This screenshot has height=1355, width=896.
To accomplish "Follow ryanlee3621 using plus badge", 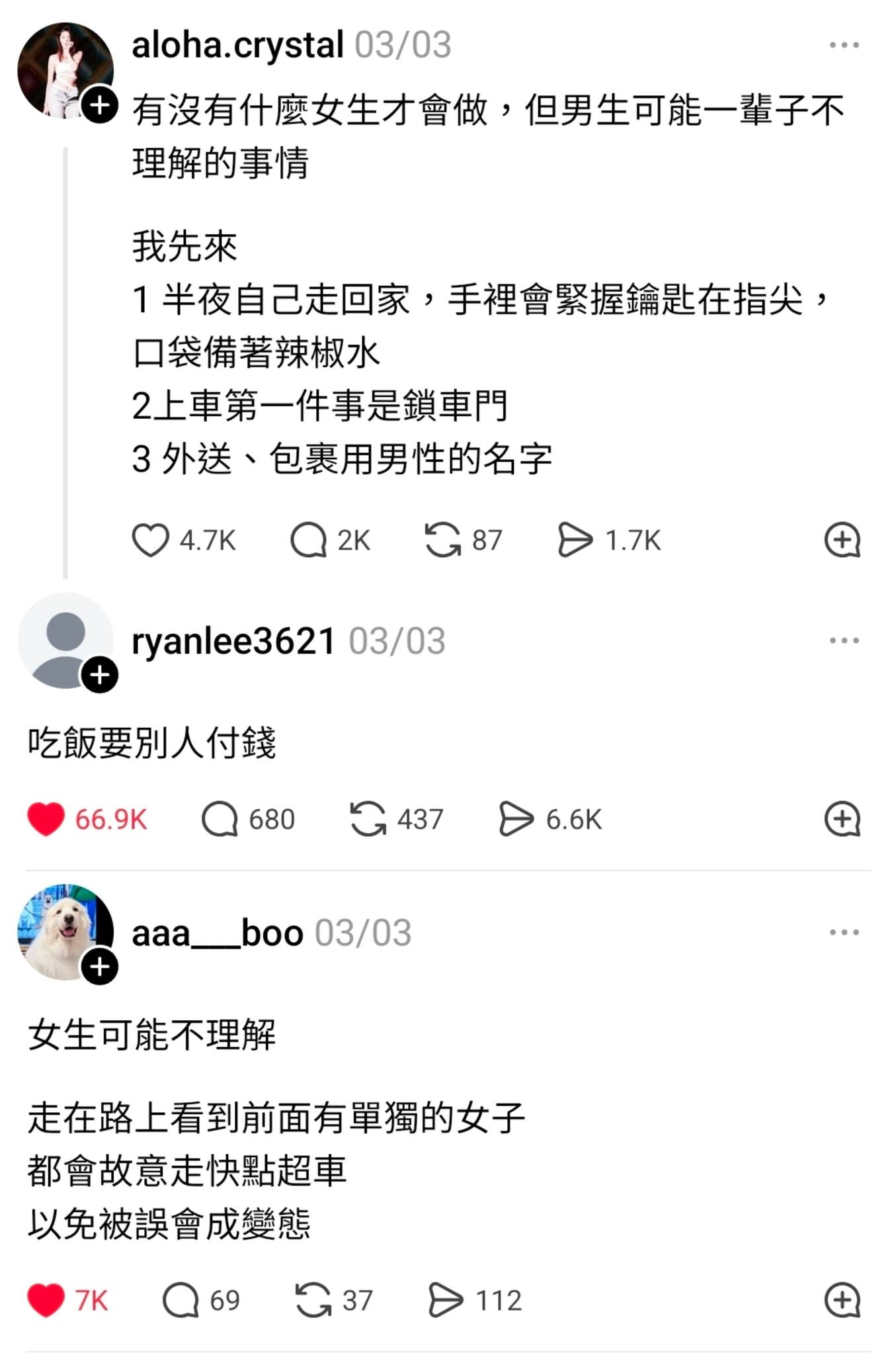I will 100,675.
